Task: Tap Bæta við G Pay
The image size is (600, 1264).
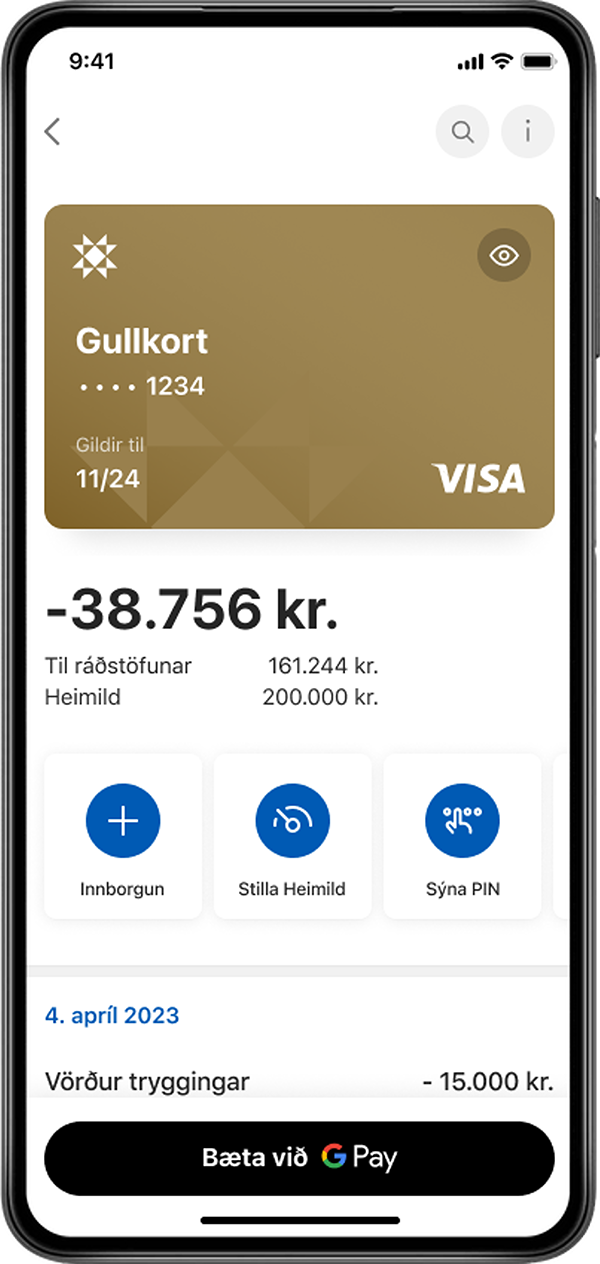Action: pos(299,1158)
